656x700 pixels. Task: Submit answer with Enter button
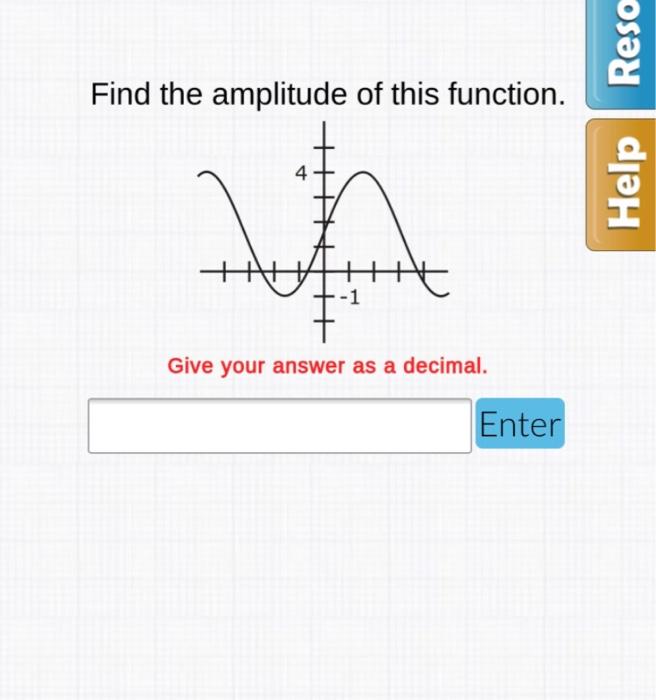tap(519, 424)
